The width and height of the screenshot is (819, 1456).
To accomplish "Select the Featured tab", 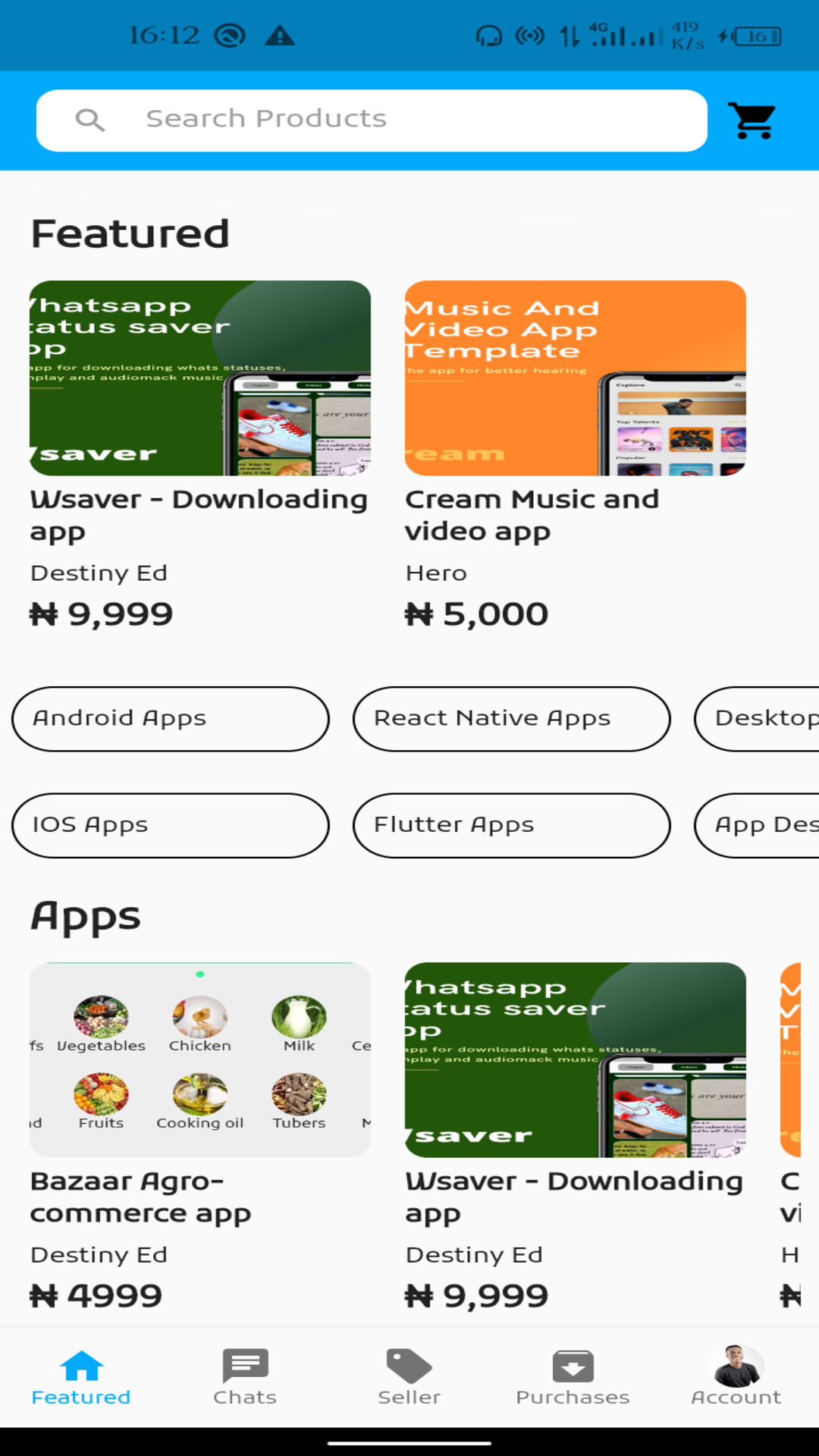I will [81, 1377].
